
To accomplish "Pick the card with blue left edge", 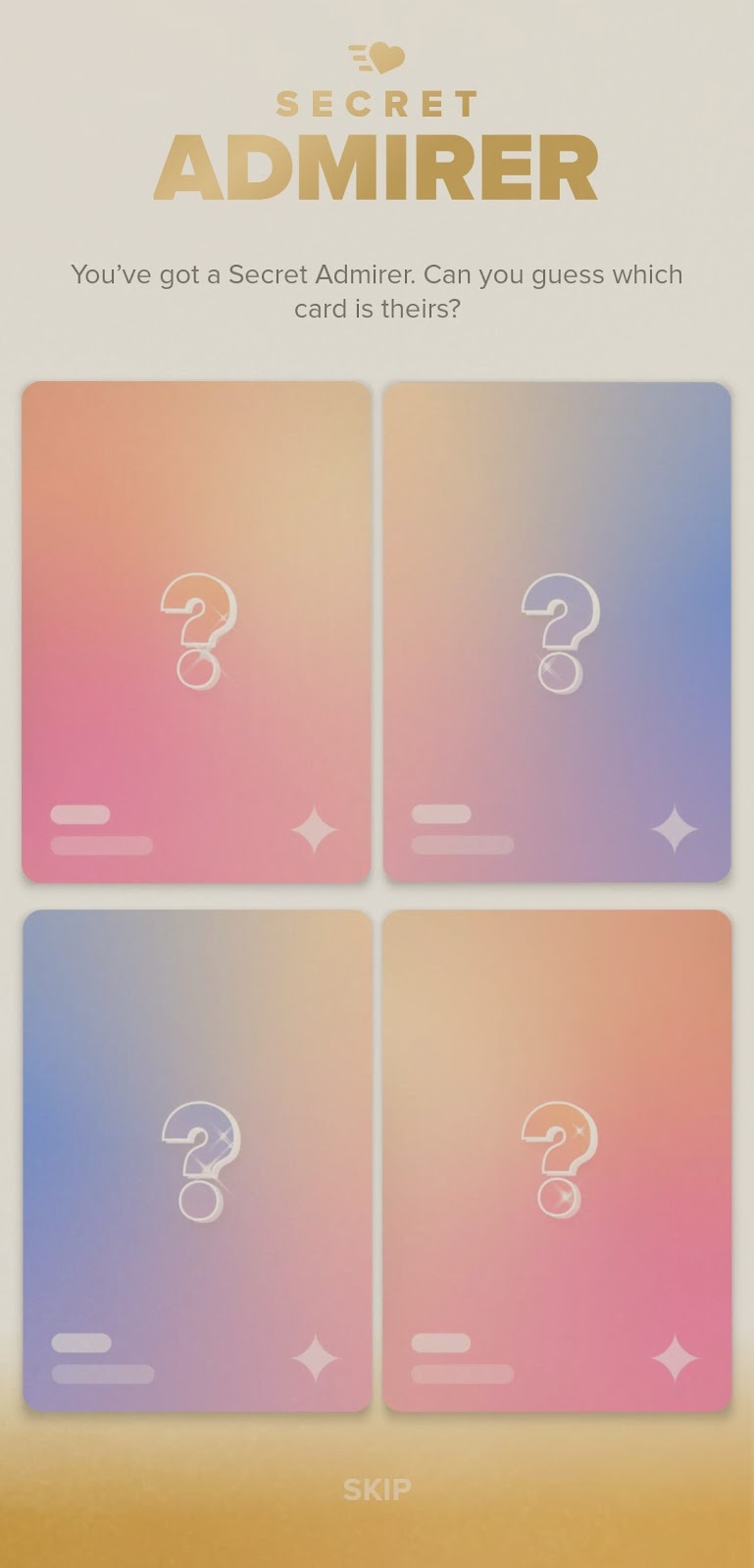I will [196, 1160].
